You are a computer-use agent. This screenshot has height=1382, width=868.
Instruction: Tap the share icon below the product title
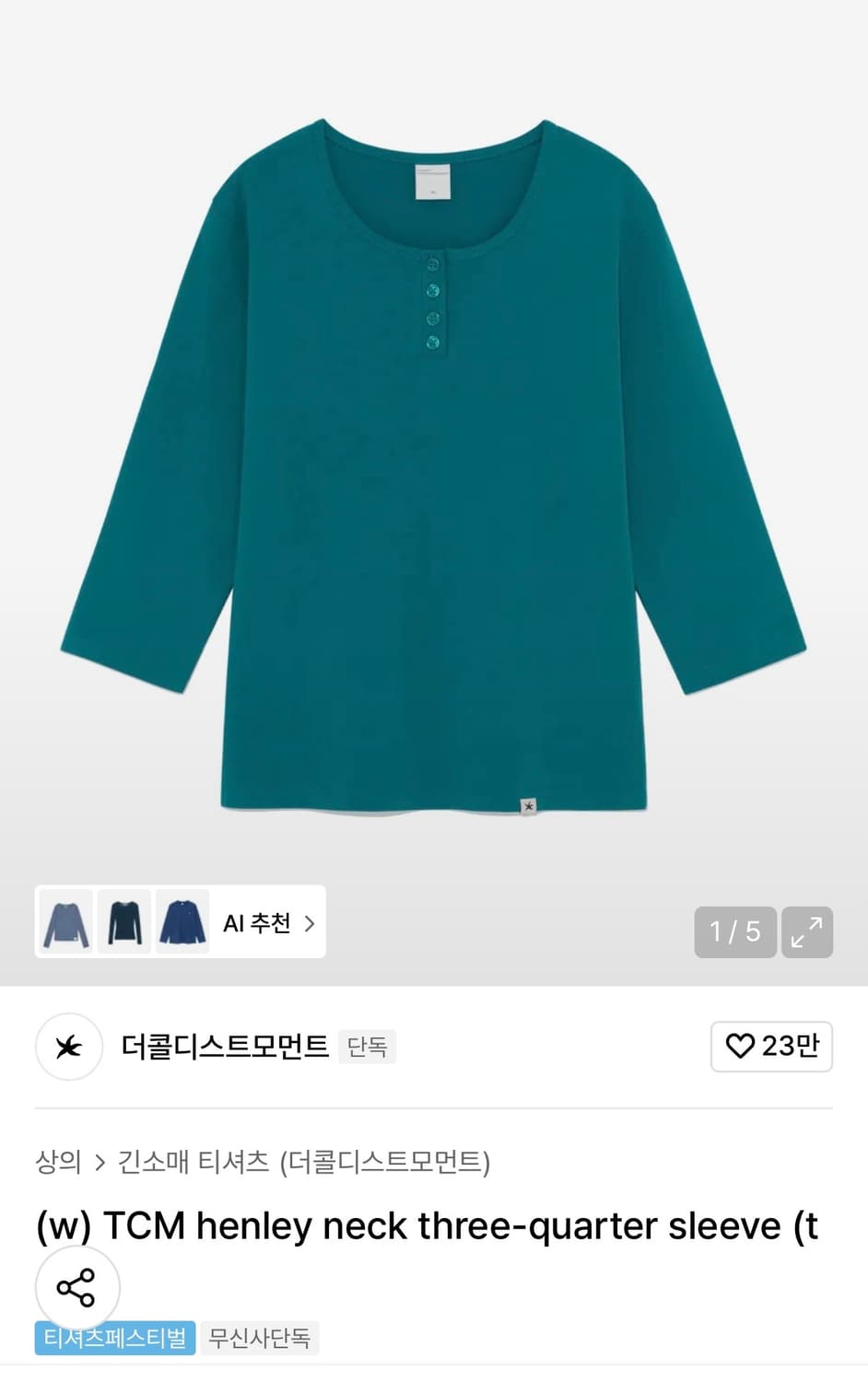78,1288
